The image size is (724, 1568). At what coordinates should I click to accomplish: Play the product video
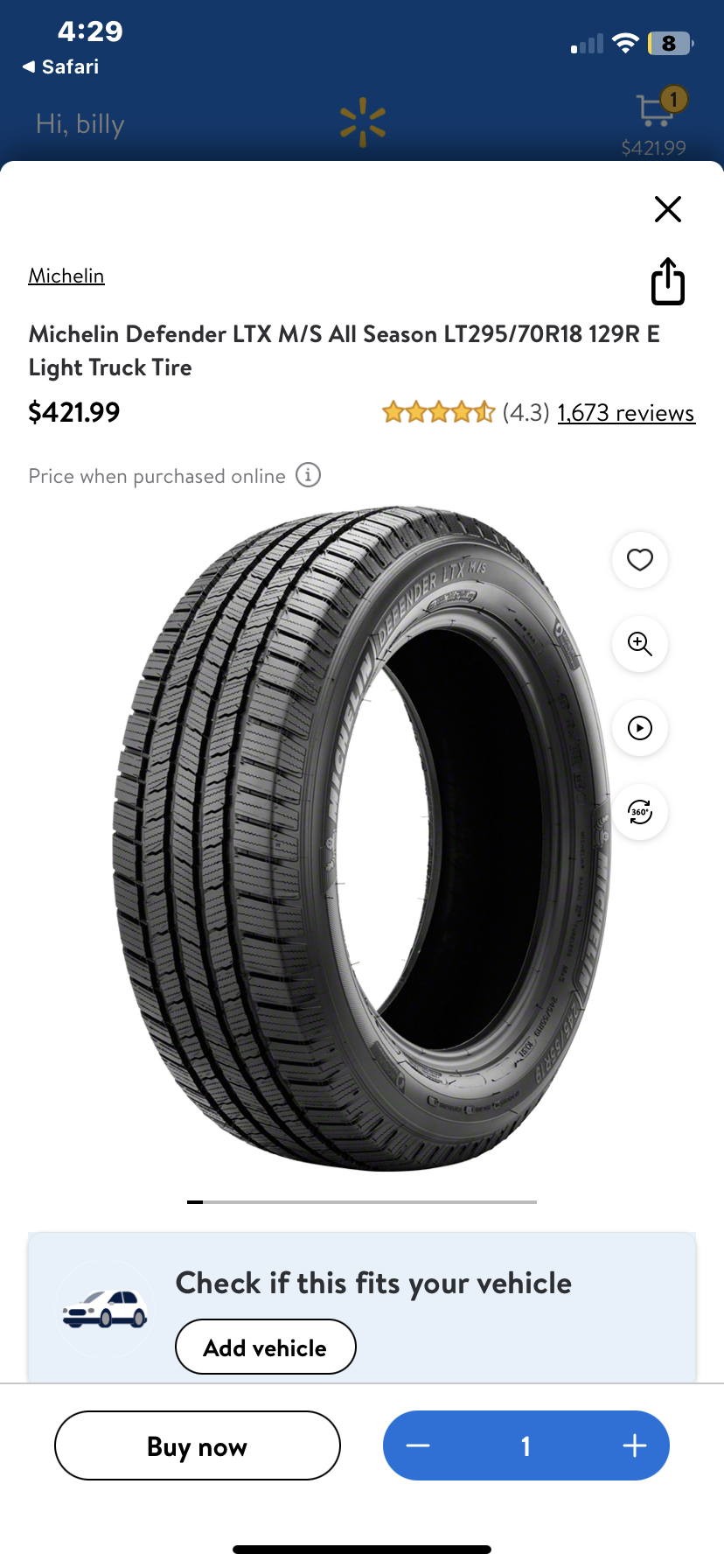[640, 728]
